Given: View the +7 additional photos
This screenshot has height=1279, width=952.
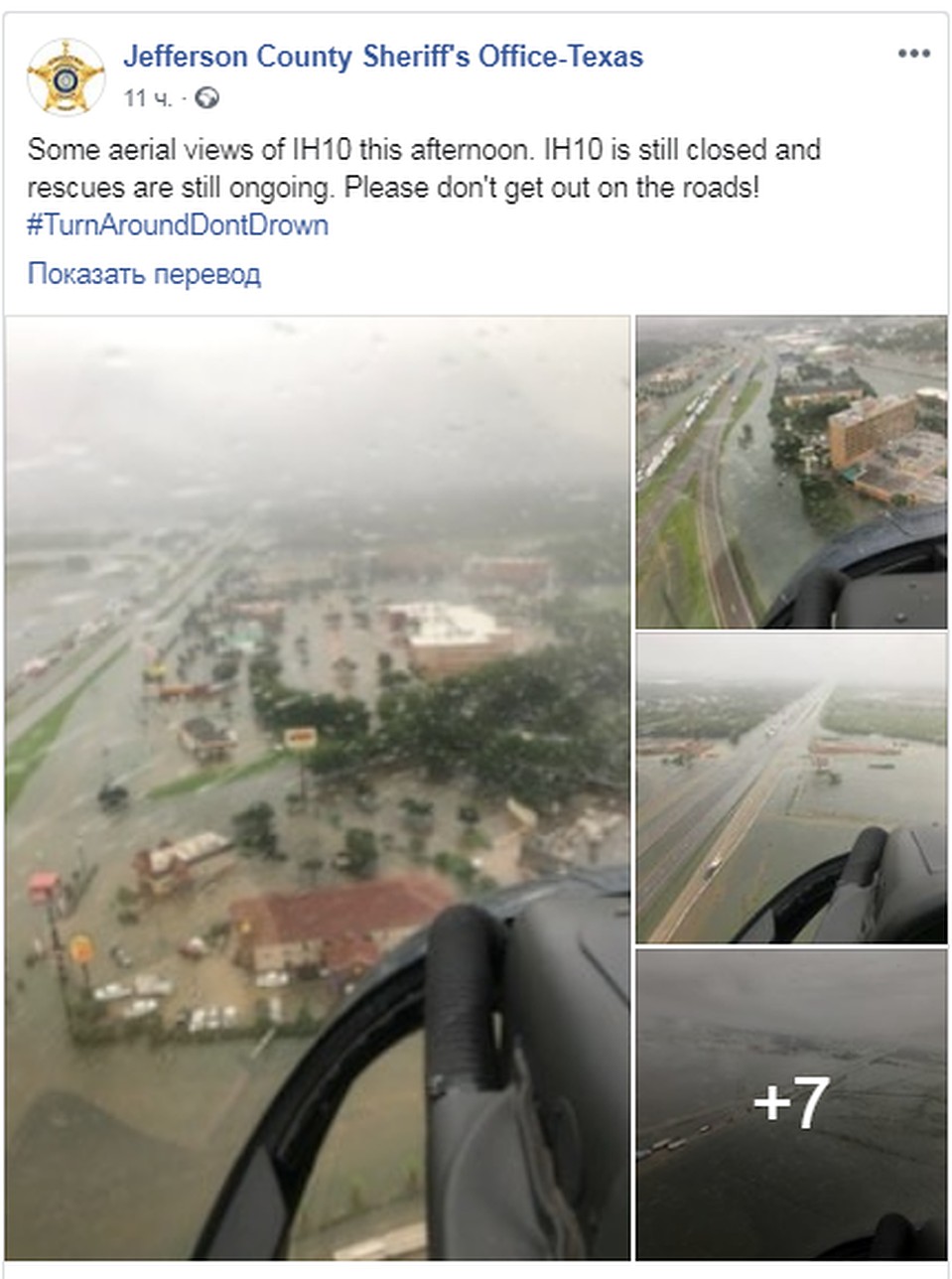Looking at the screenshot, I should 791,1102.
